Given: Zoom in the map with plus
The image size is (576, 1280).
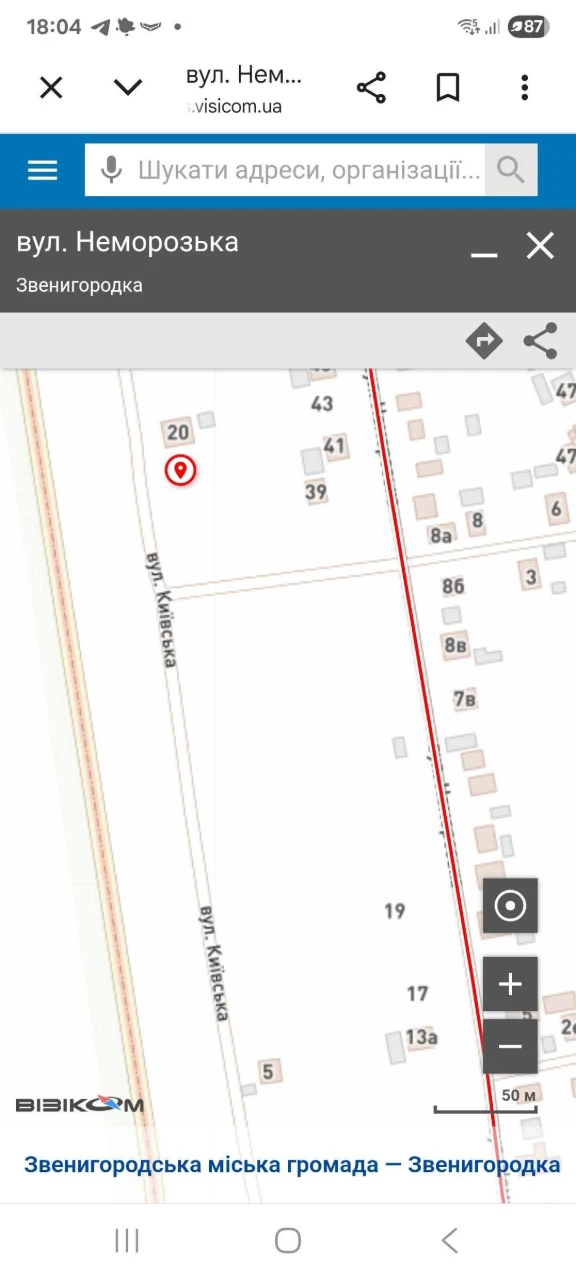Looking at the screenshot, I should click(510, 985).
